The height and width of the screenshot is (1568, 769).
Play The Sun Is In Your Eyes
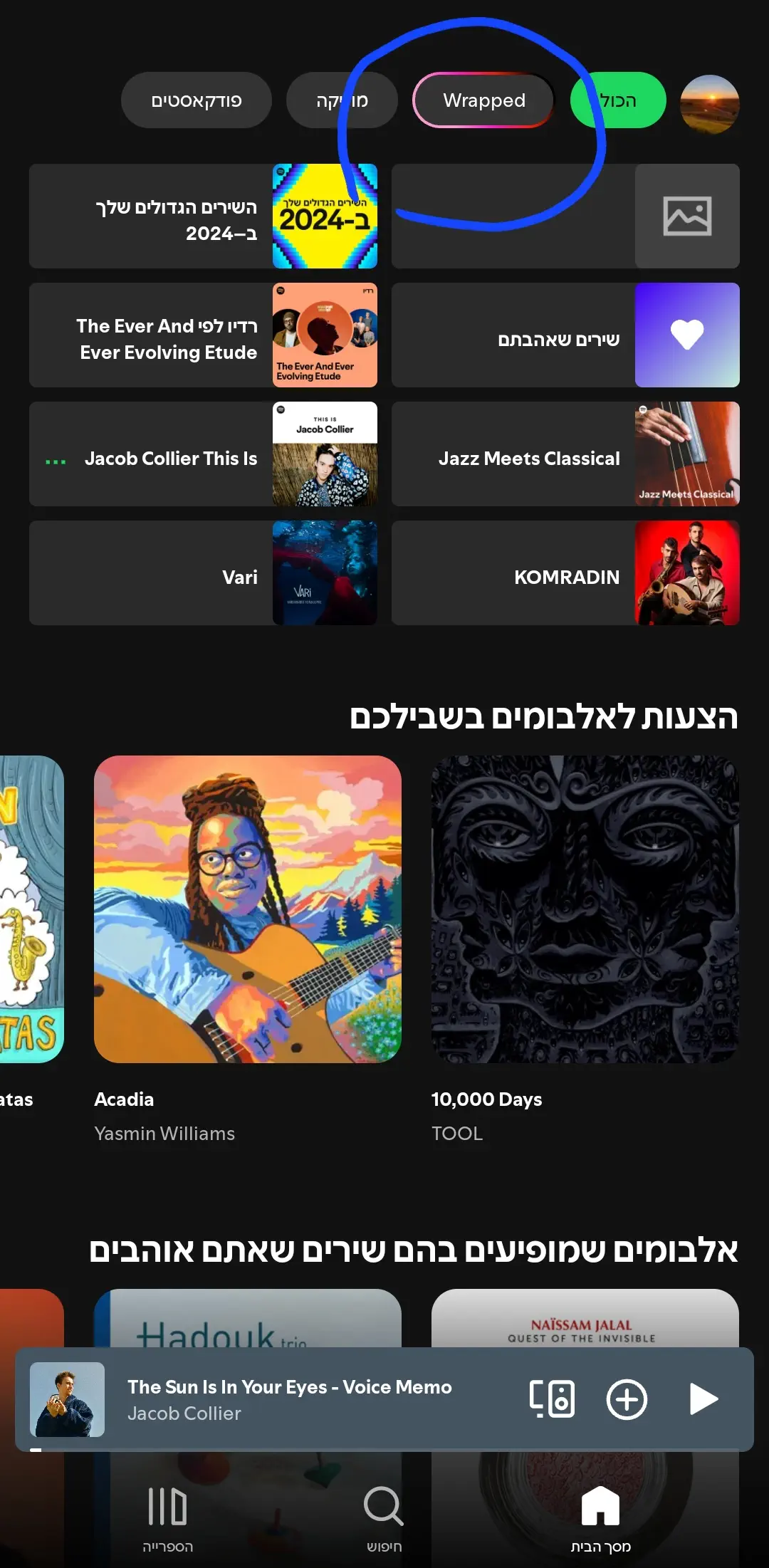click(703, 1399)
